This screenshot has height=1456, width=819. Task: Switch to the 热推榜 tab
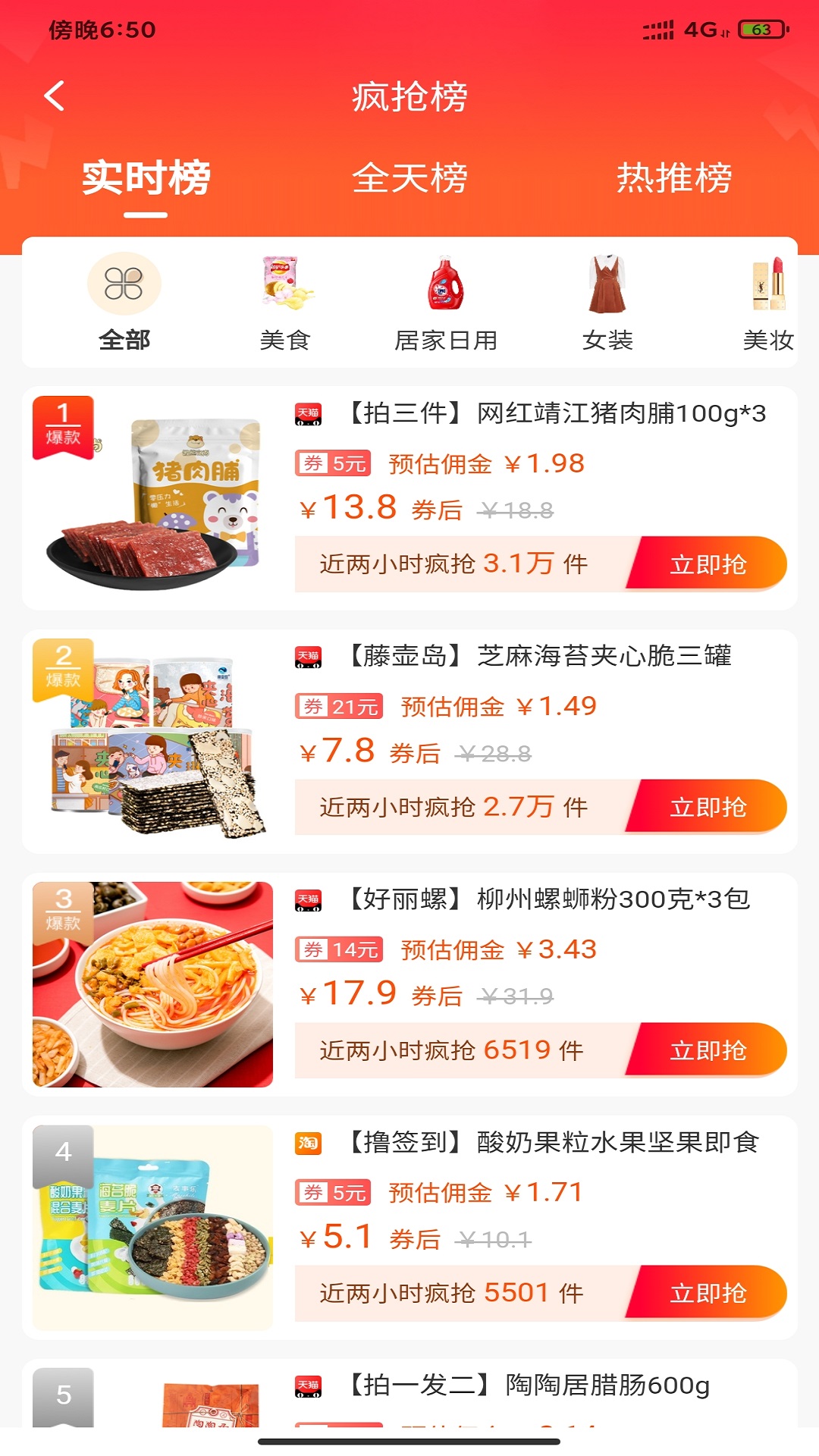[x=673, y=179]
